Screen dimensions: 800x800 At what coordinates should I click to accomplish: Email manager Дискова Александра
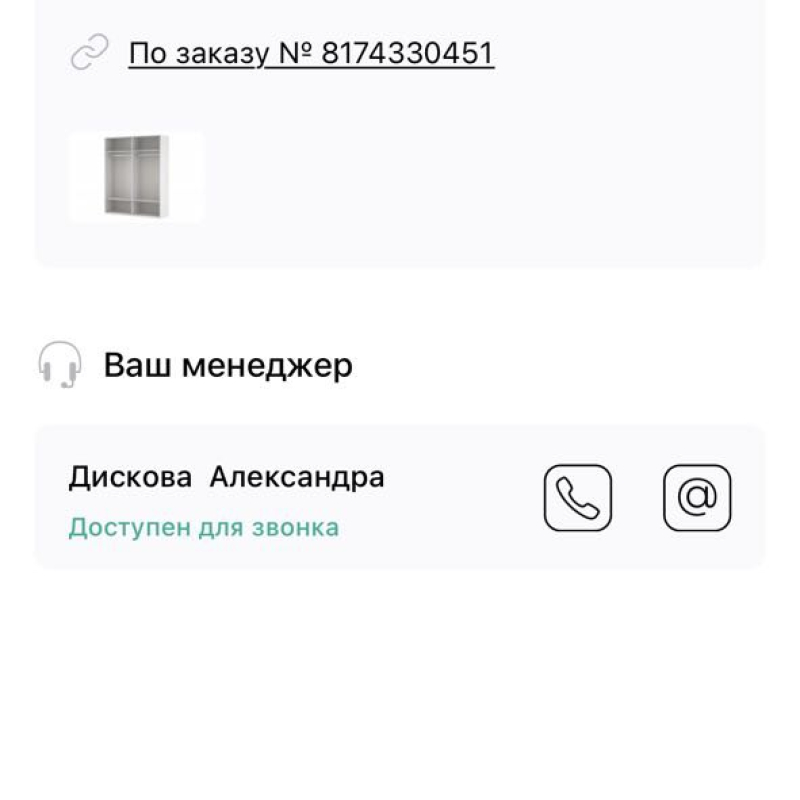[x=697, y=497]
